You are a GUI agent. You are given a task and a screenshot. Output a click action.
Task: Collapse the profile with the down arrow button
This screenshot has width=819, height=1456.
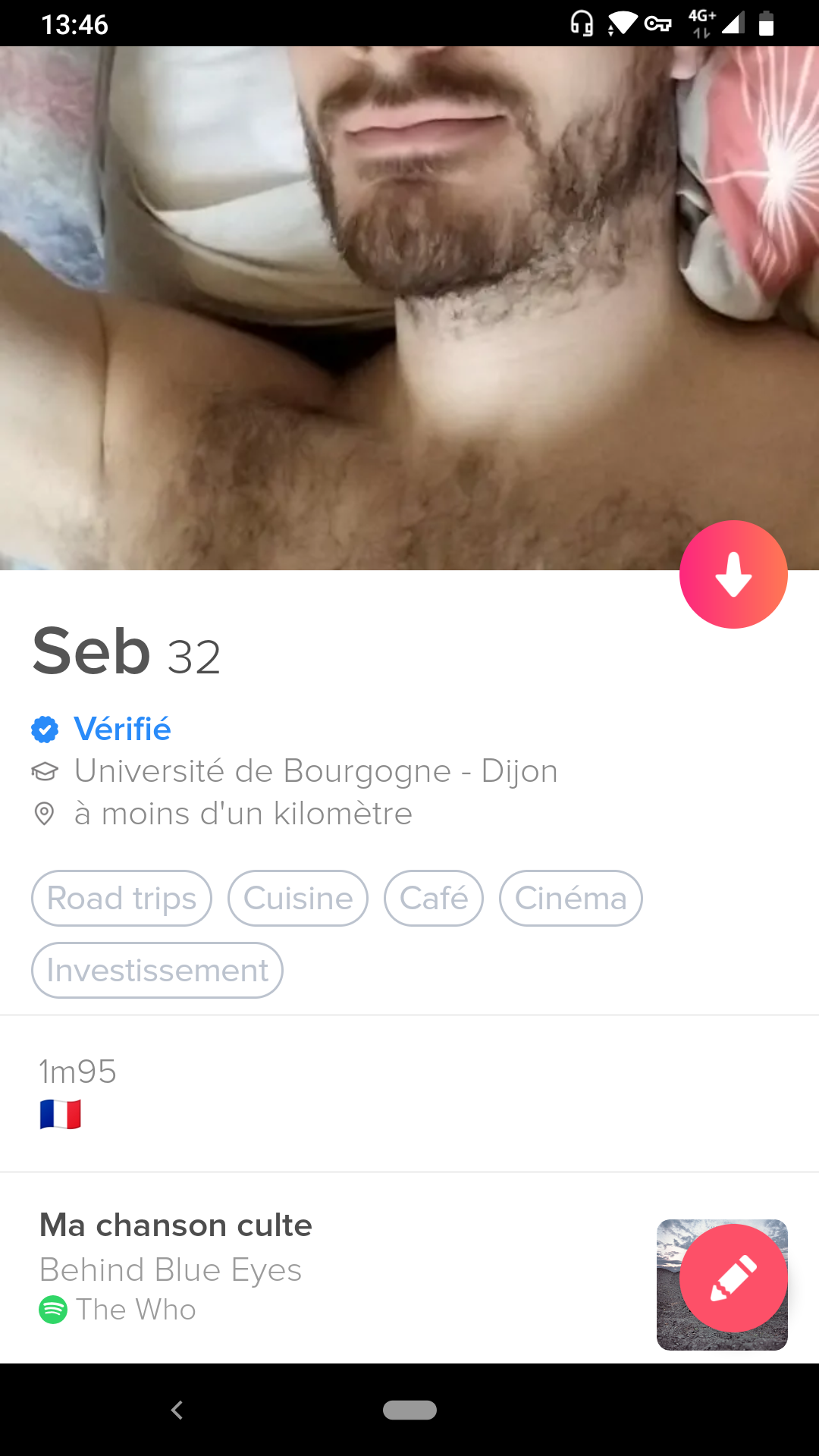click(733, 574)
